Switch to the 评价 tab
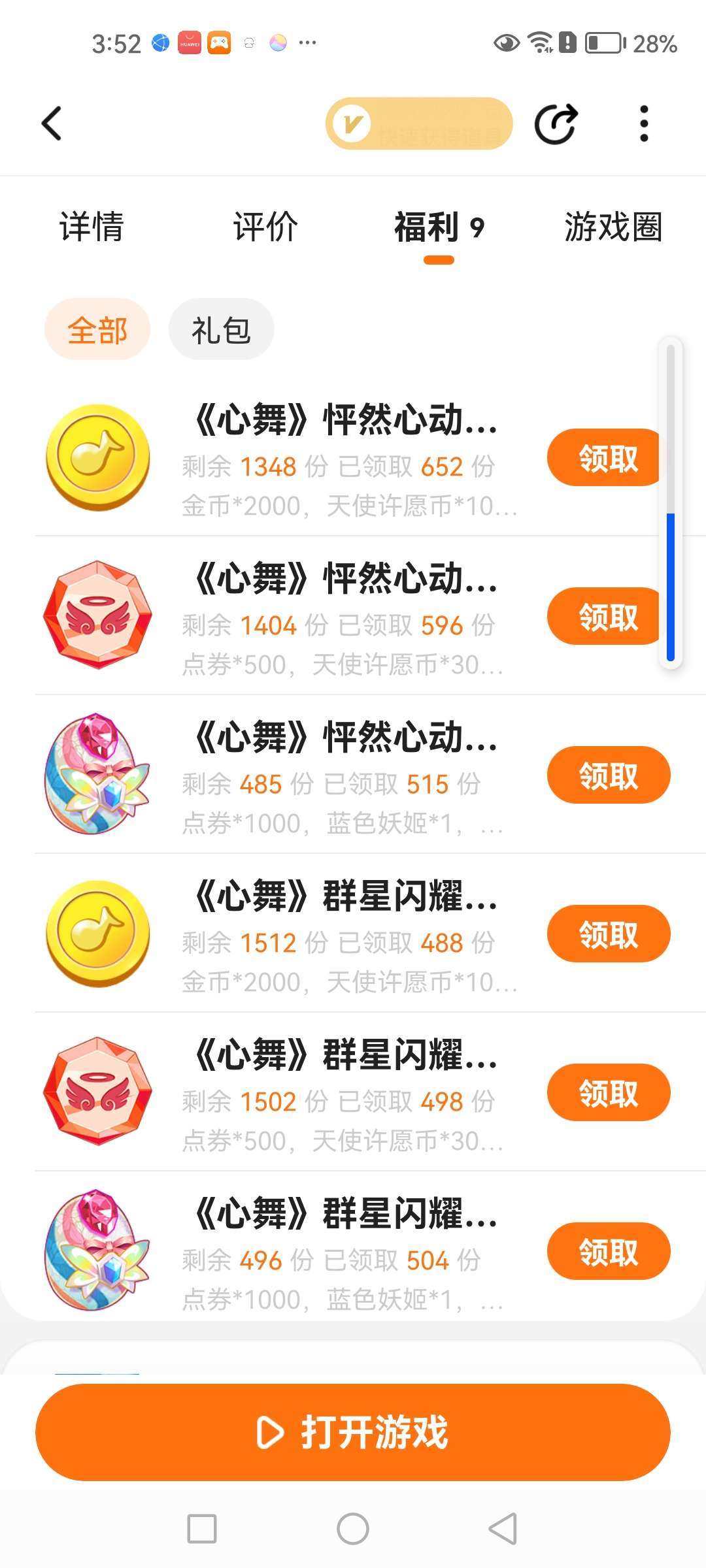The width and height of the screenshot is (706, 1568). [x=265, y=227]
